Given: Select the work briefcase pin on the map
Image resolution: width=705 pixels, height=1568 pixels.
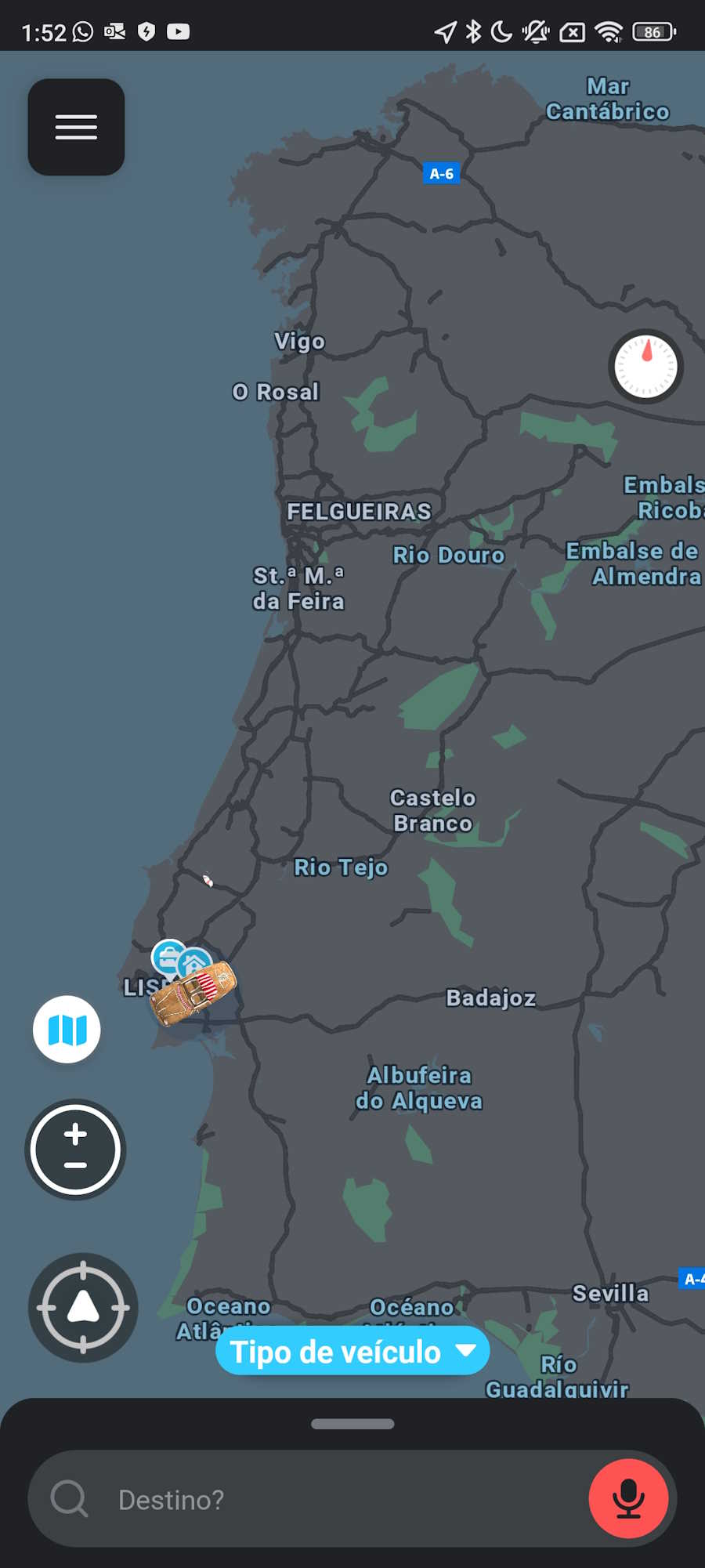Looking at the screenshot, I should 167,956.
